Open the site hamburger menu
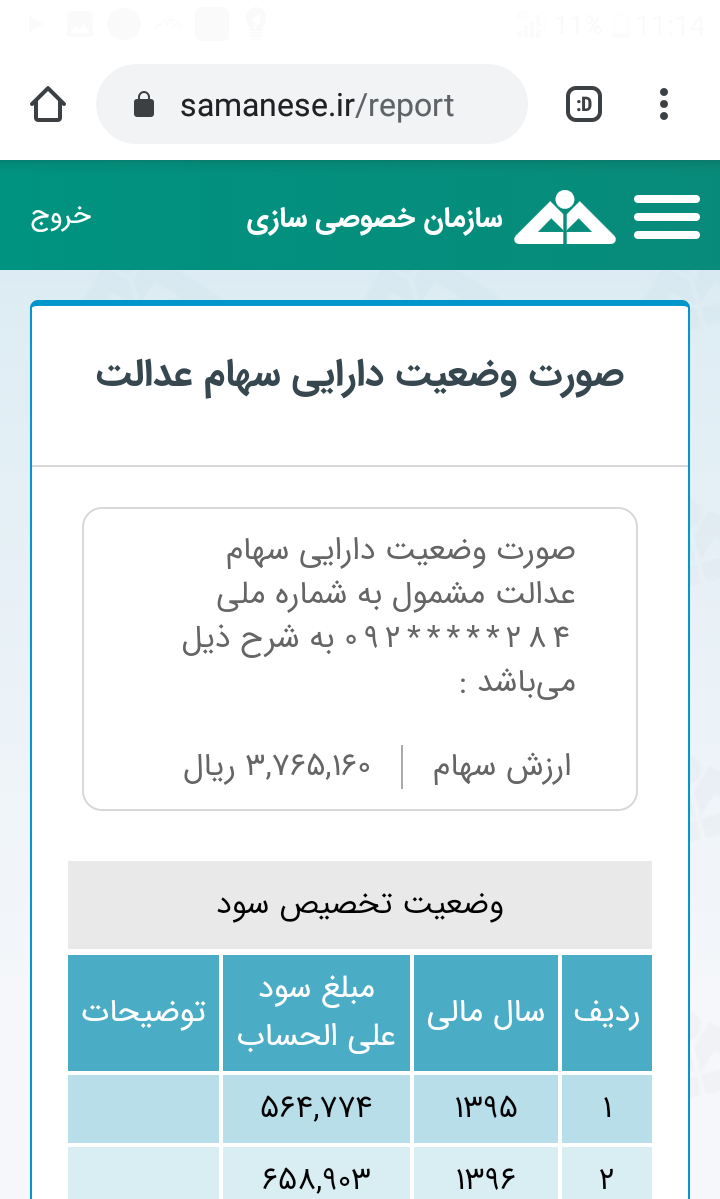The width and height of the screenshot is (720, 1199). 667,216
